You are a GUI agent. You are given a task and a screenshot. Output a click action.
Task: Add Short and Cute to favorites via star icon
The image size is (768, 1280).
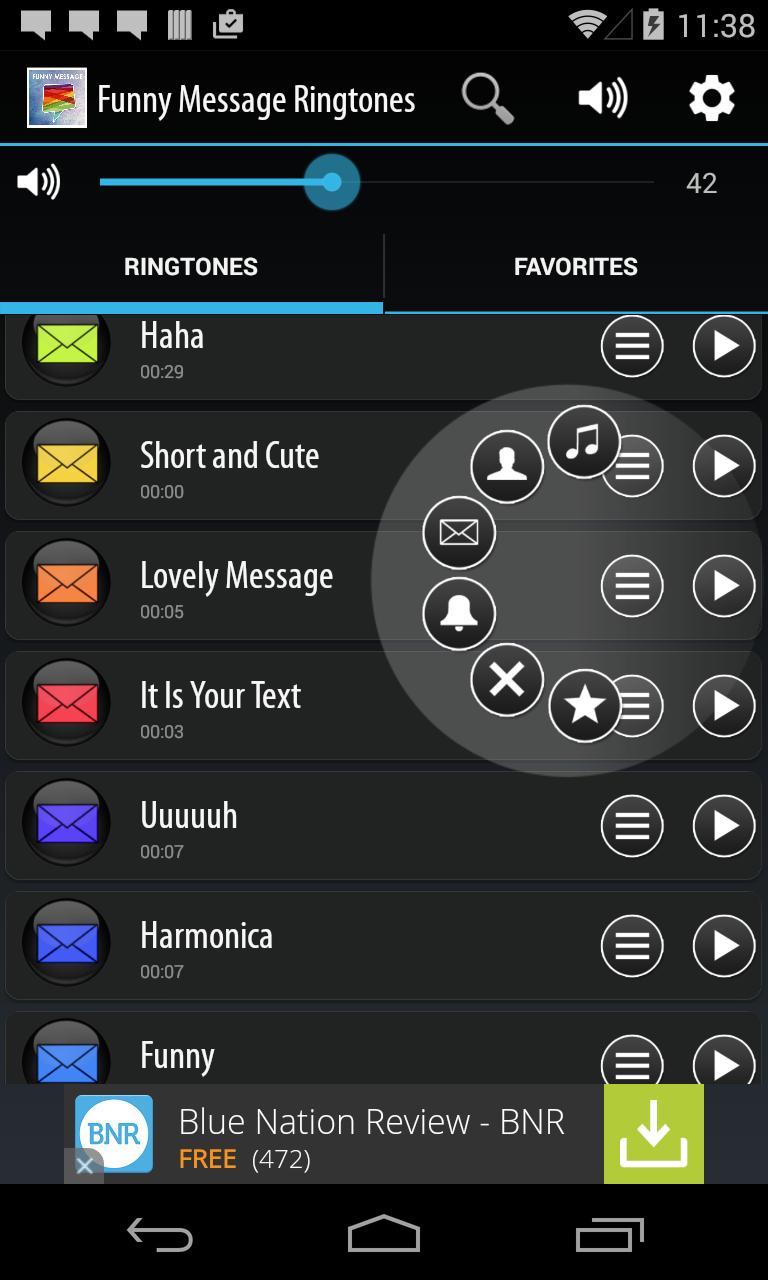pos(585,706)
